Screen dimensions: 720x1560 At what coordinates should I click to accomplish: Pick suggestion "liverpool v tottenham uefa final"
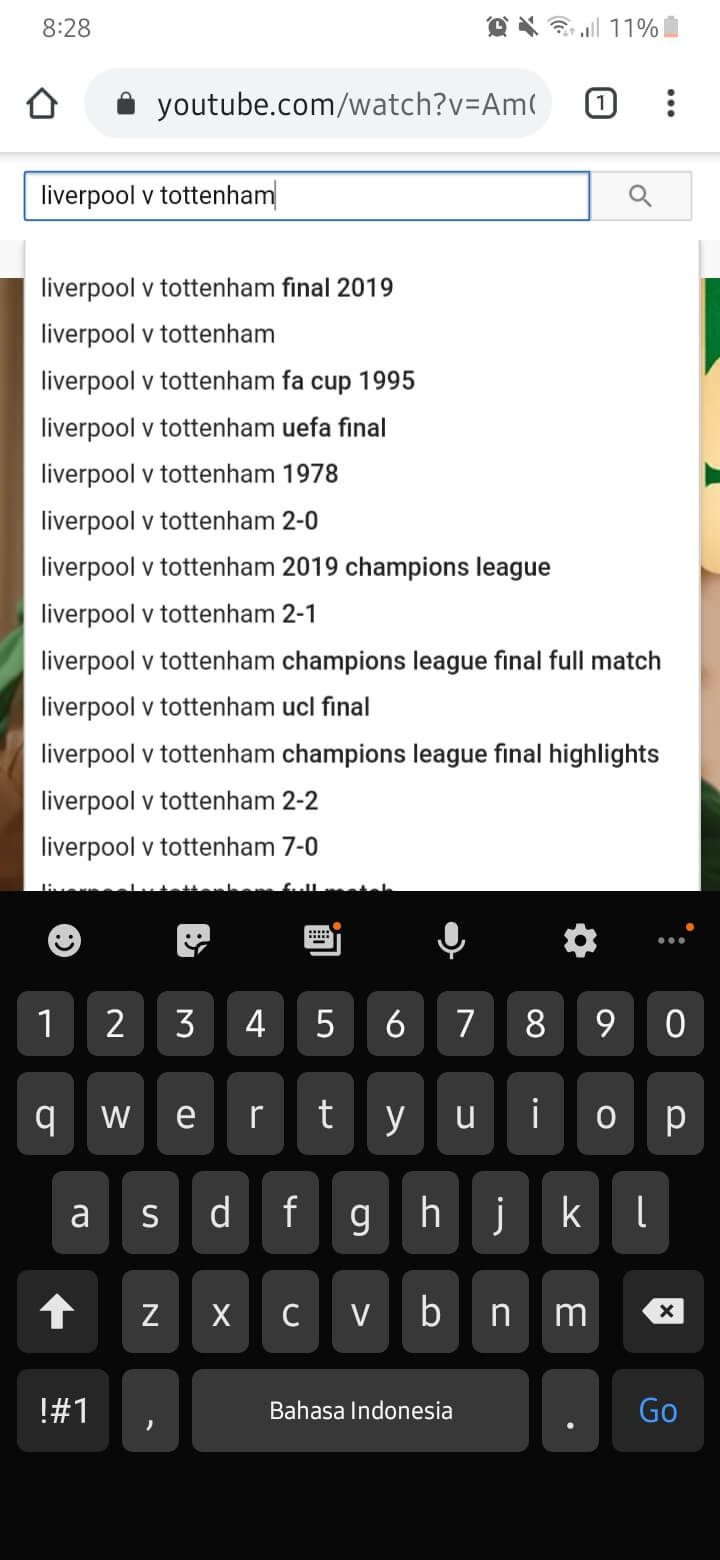click(x=213, y=428)
